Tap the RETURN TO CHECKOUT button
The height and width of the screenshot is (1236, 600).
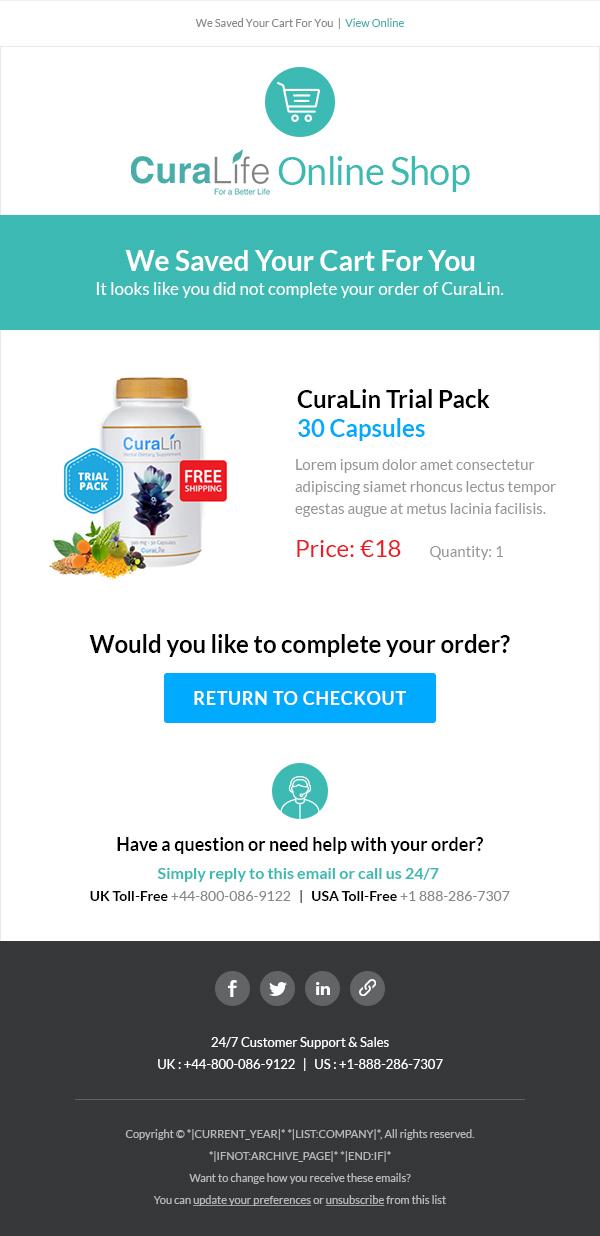[300, 698]
